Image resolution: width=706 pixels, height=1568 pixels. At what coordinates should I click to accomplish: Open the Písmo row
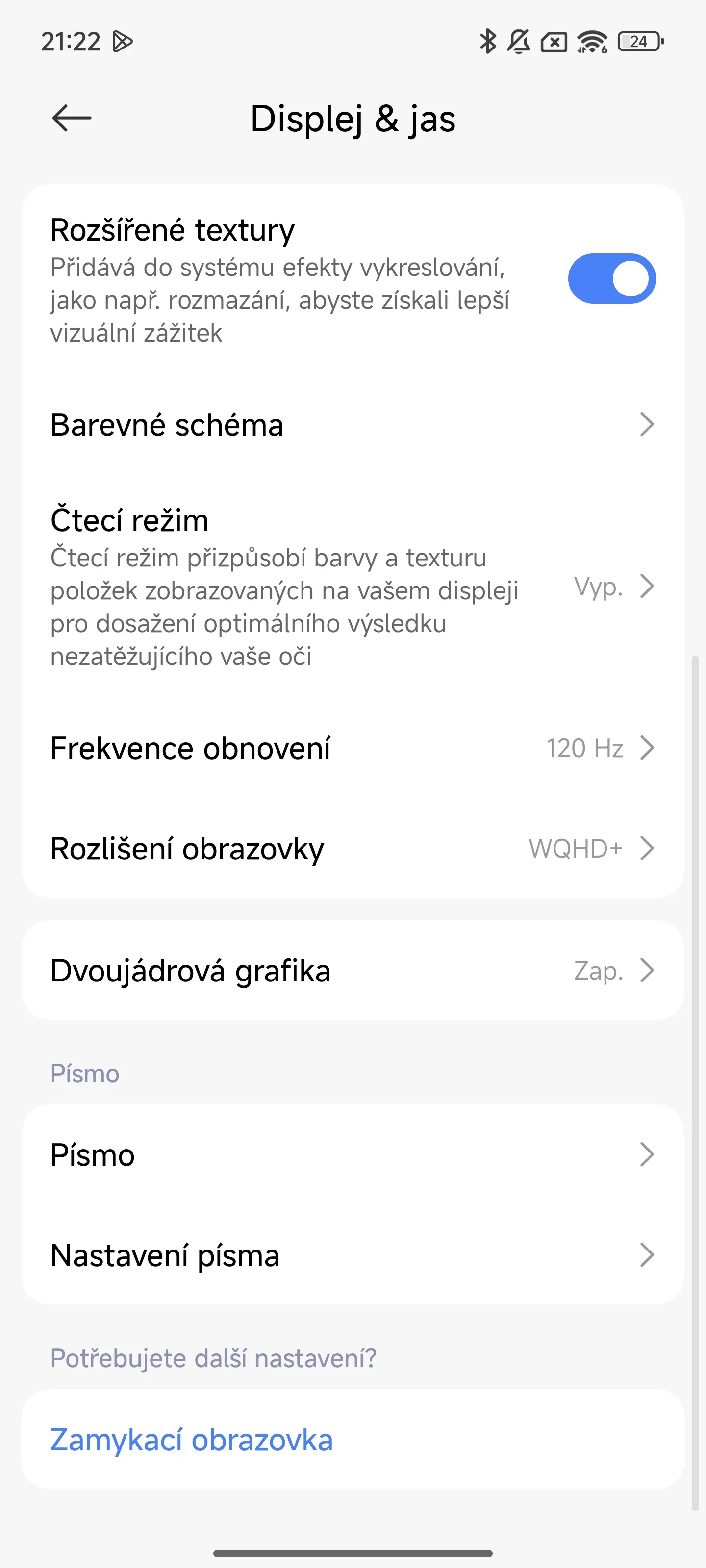click(353, 1155)
